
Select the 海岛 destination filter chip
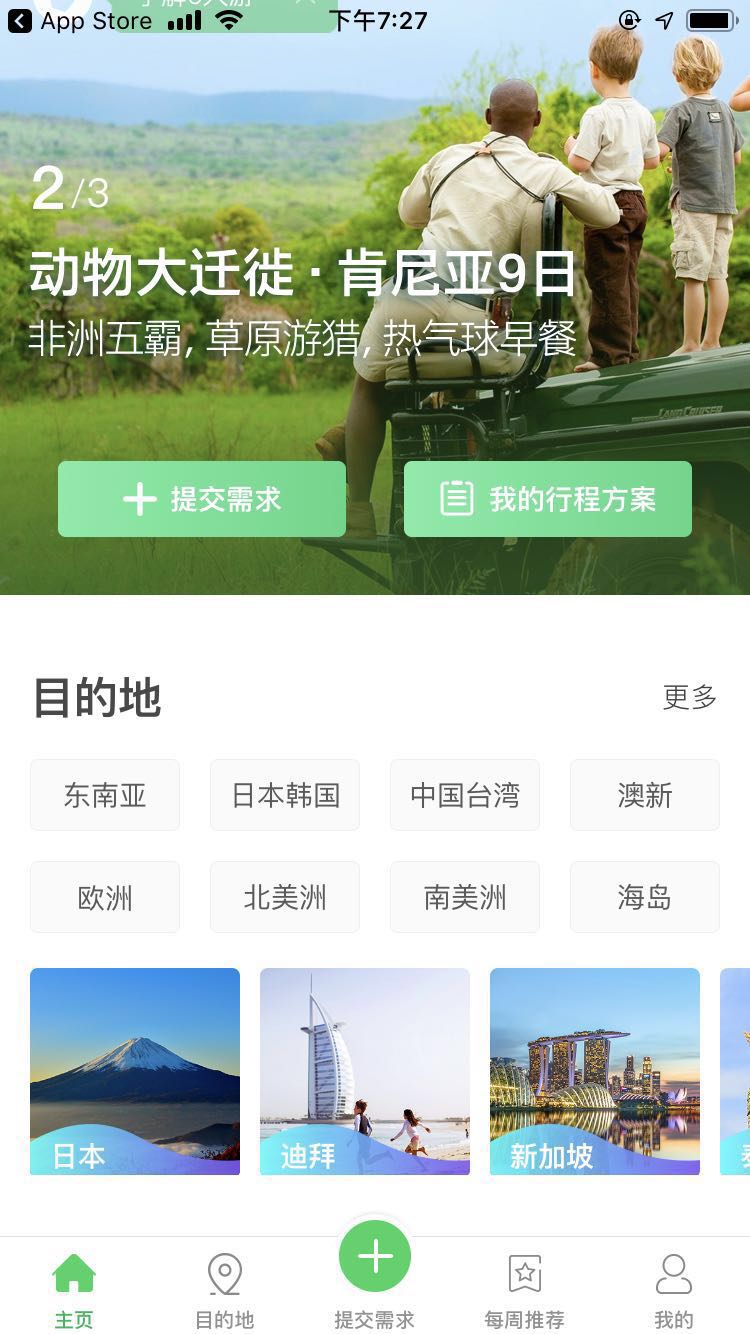pyautogui.click(x=645, y=896)
